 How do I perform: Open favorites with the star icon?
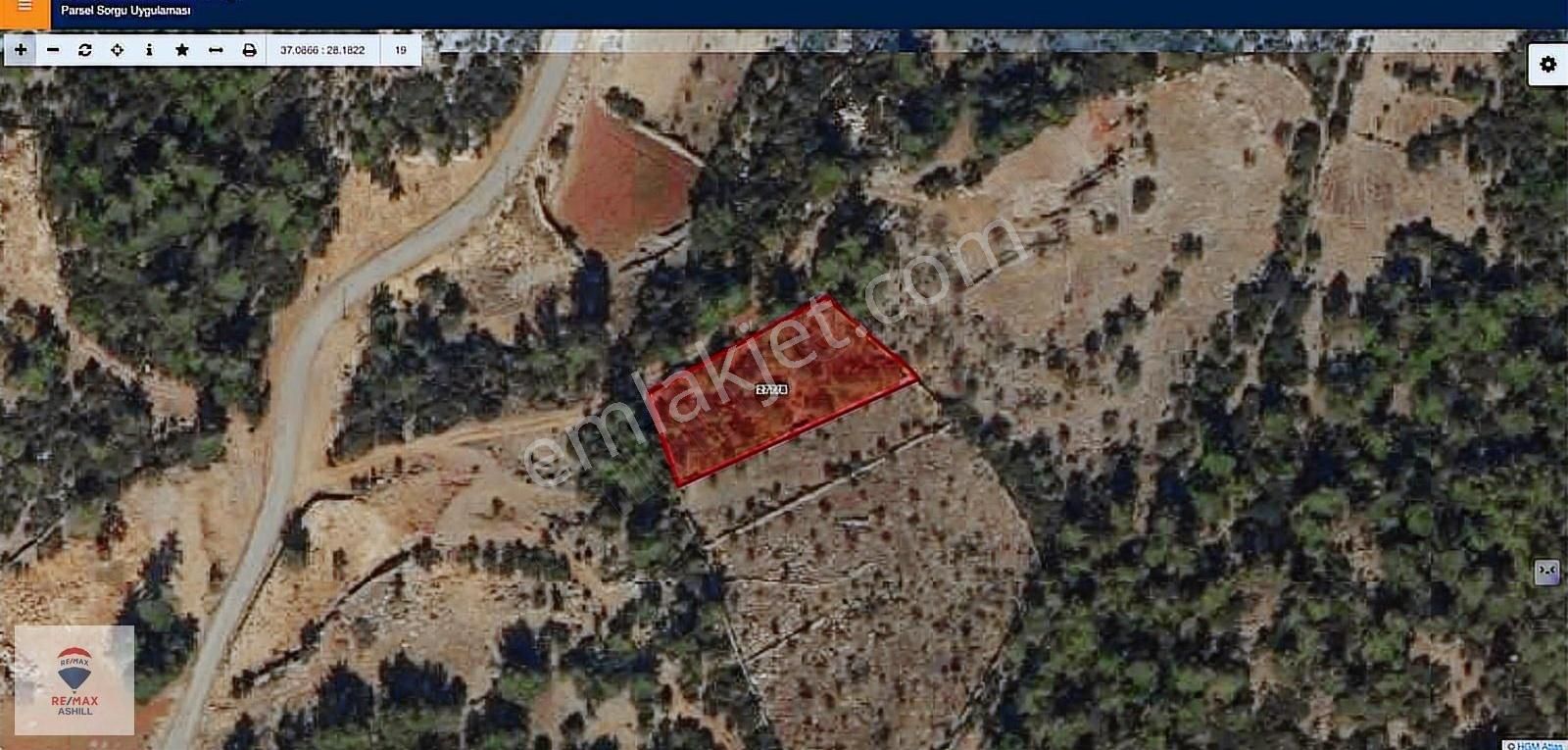[182, 50]
